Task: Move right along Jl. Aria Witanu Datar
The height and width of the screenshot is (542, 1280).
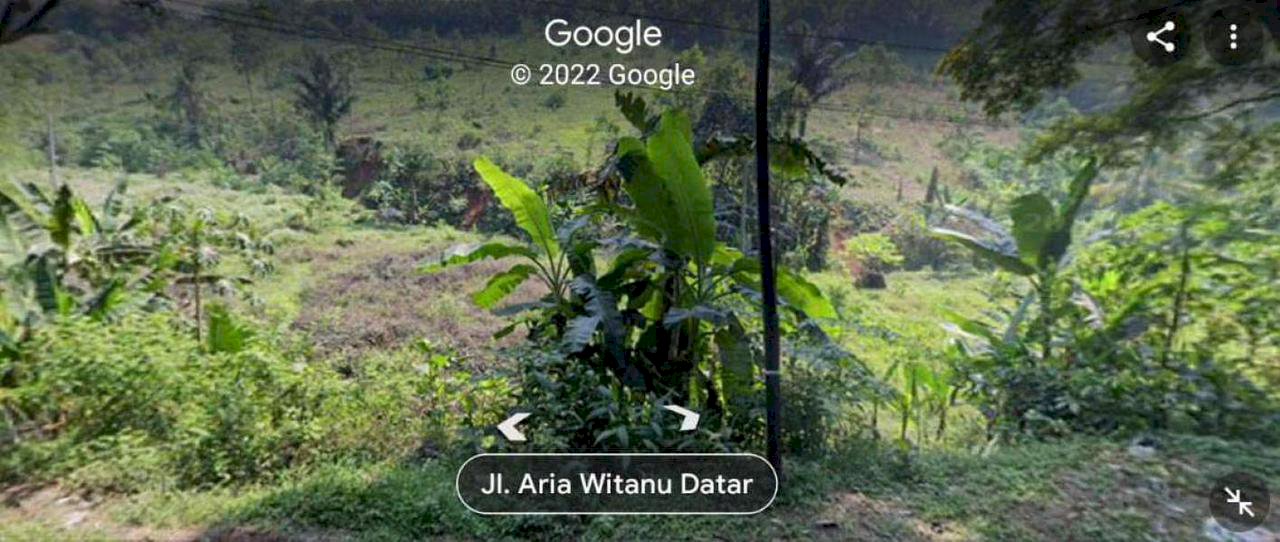Action: [683, 416]
